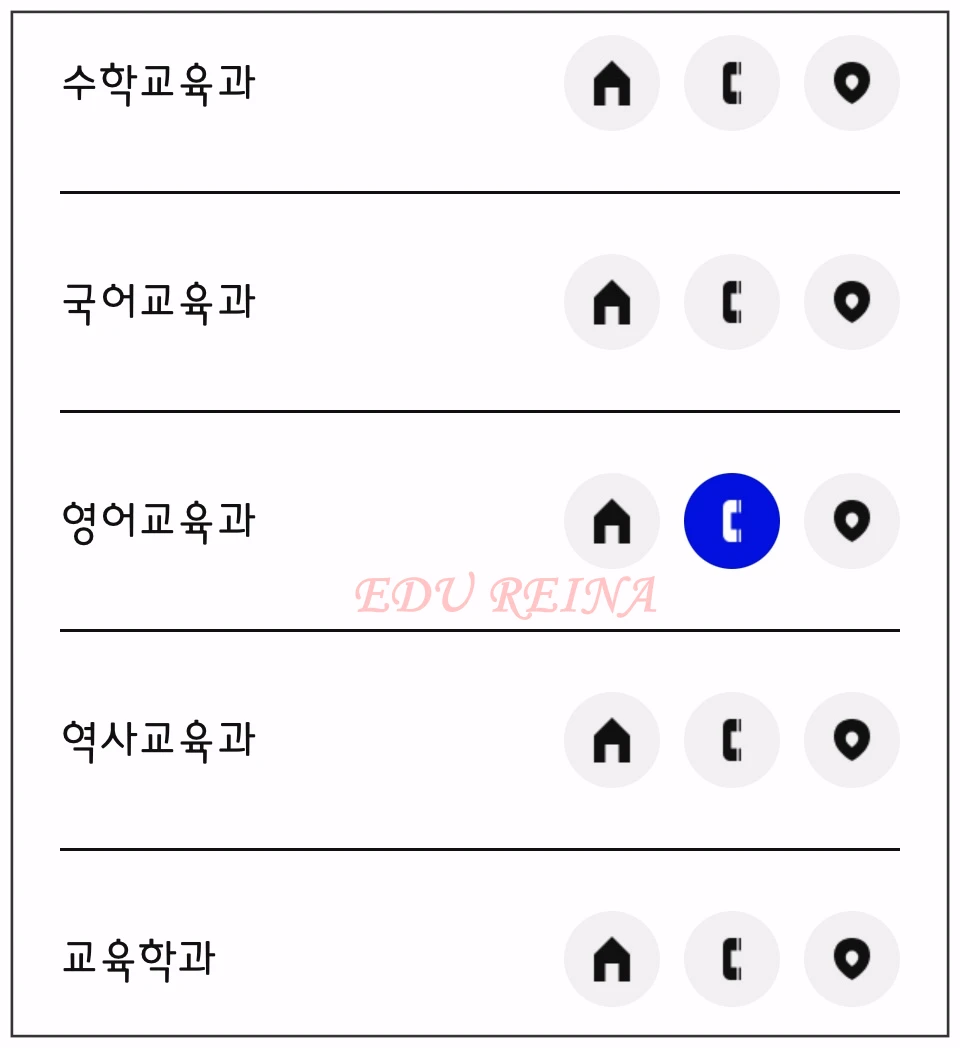Click the homepage icon for 교육학과
This screenshot has width=960, height=1048.
(x=612, y=958)
